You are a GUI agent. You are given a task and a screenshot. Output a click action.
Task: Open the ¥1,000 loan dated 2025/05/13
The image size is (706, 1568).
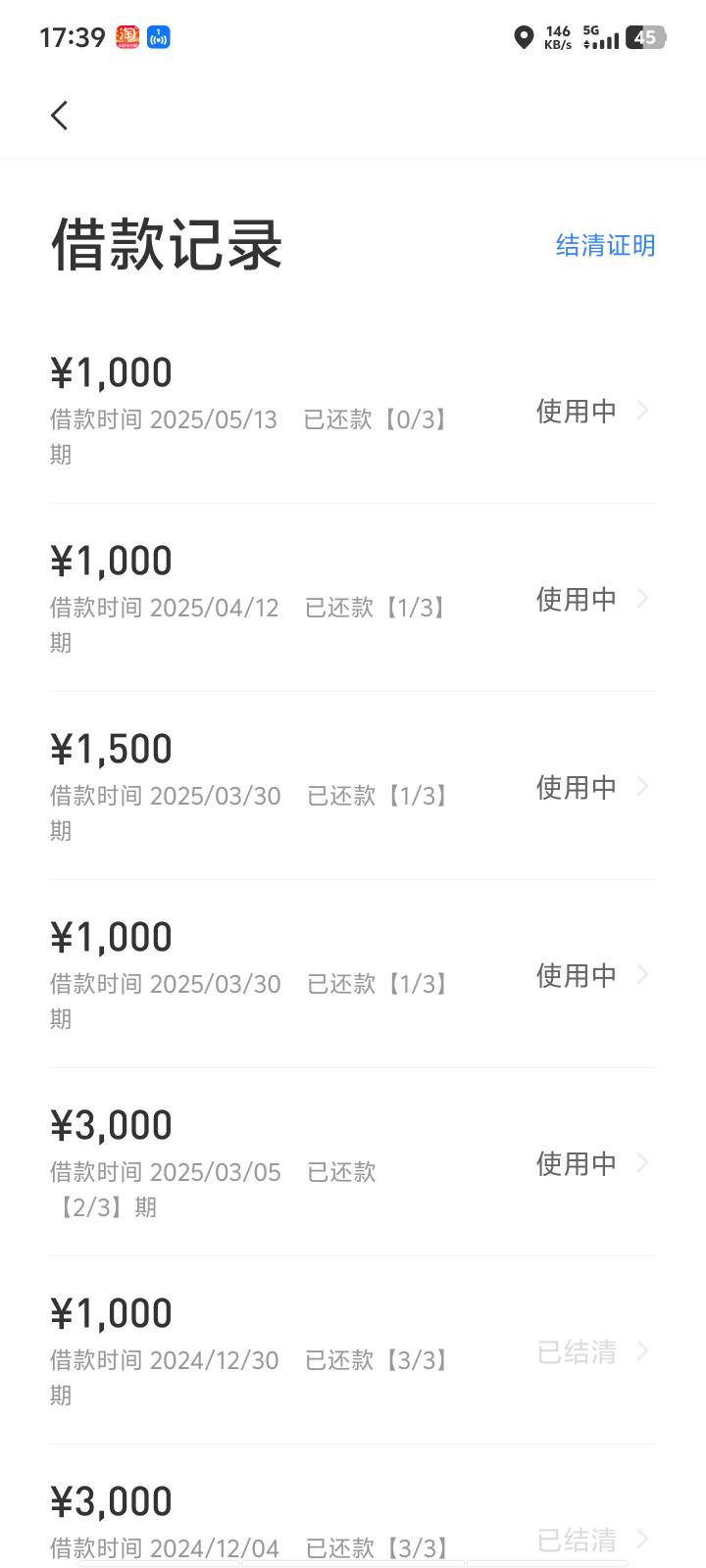353,410
